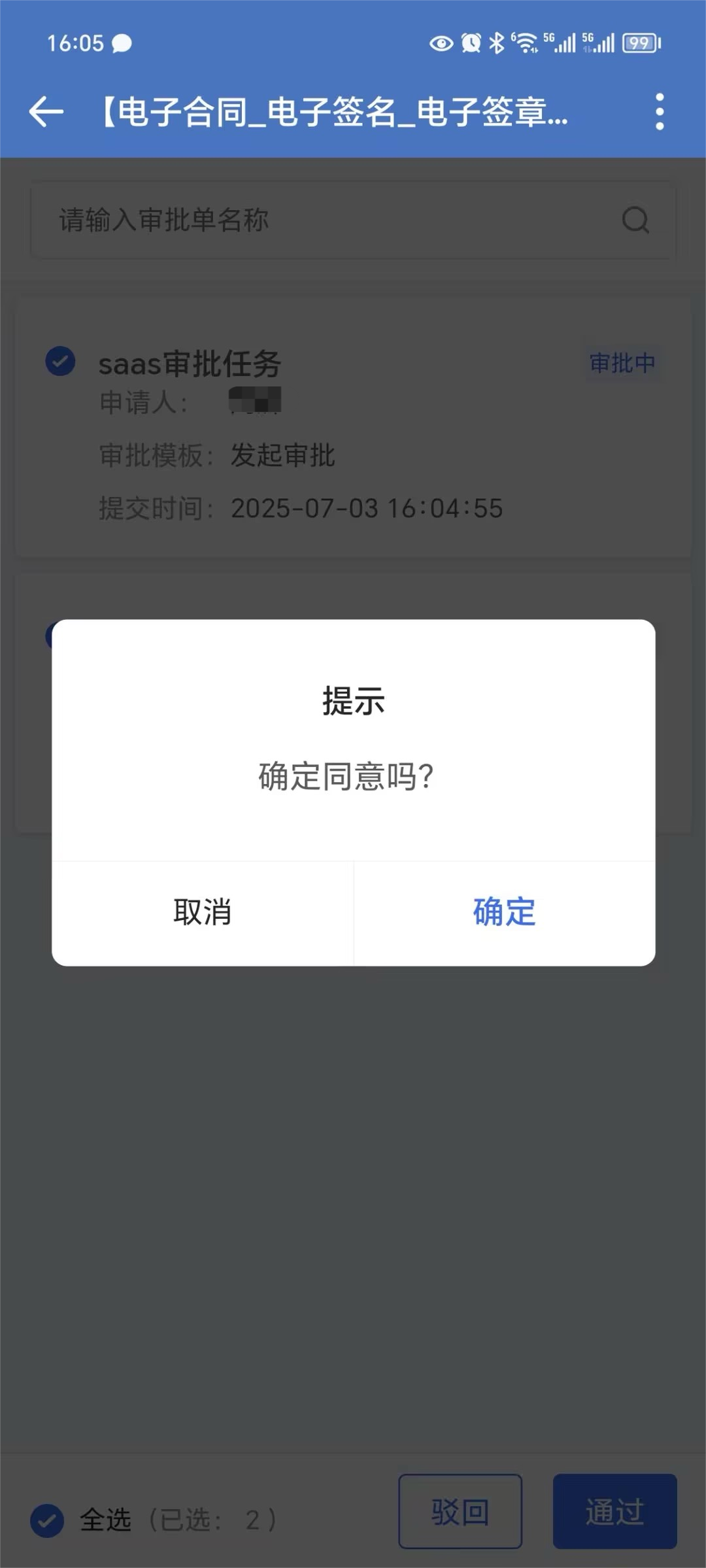Viewport: 706px width, 1568px height.
Task: Go back using the header arrow
Action: pyautogui.click(x=46, y=111)
